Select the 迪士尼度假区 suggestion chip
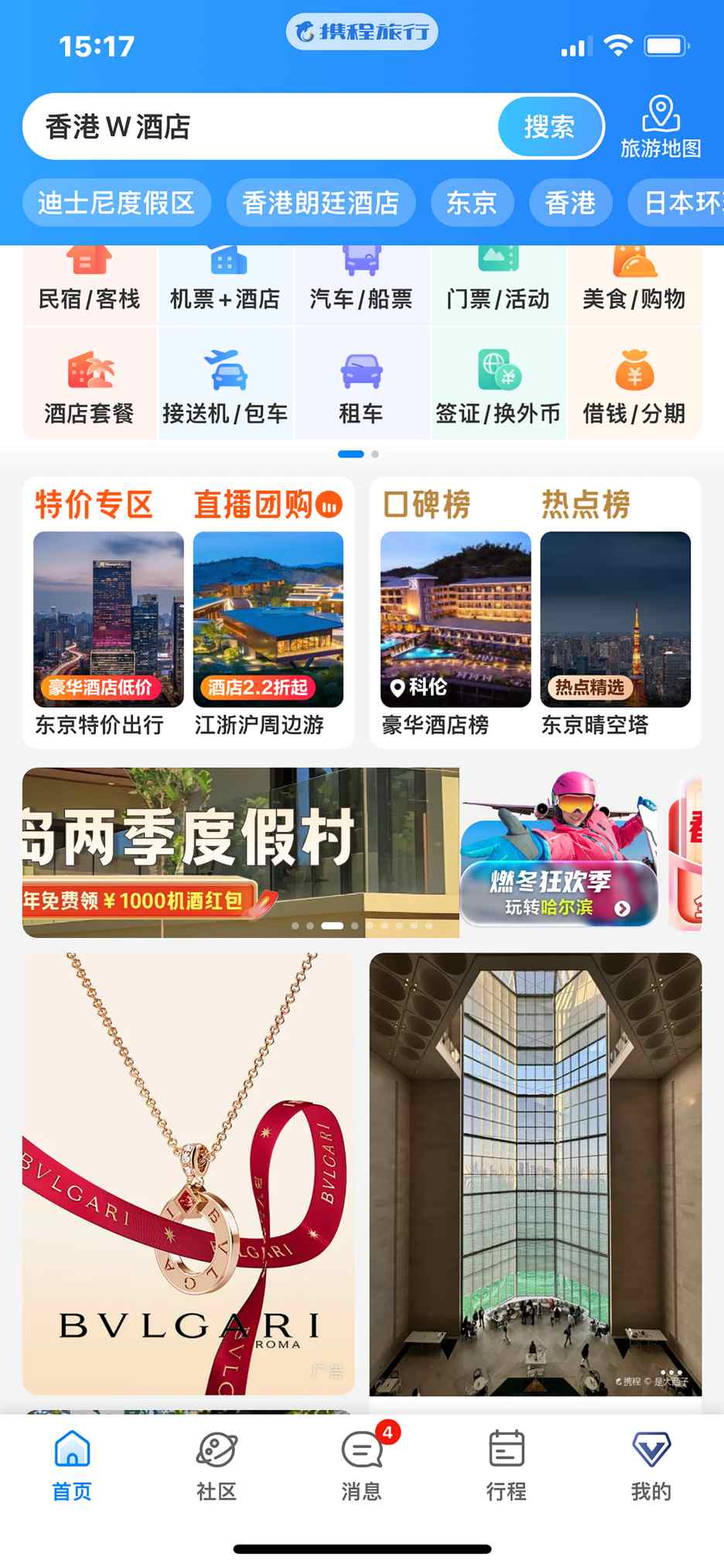Image resolution: width=724 pixels, height=1568 pixels. (x=116, y=203)
